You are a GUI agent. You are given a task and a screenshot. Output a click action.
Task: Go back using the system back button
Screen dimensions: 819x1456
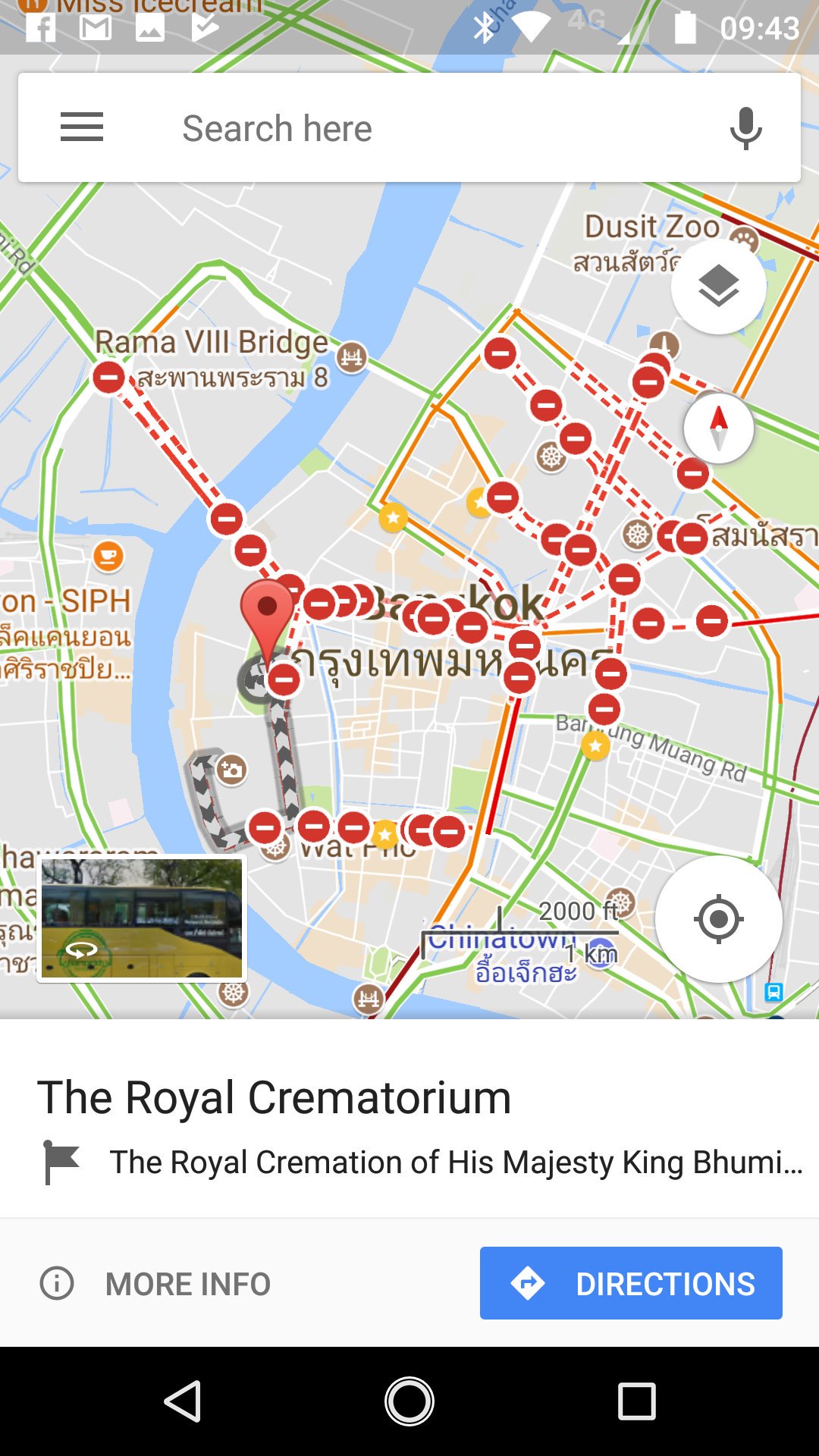tap(183, 1401)
